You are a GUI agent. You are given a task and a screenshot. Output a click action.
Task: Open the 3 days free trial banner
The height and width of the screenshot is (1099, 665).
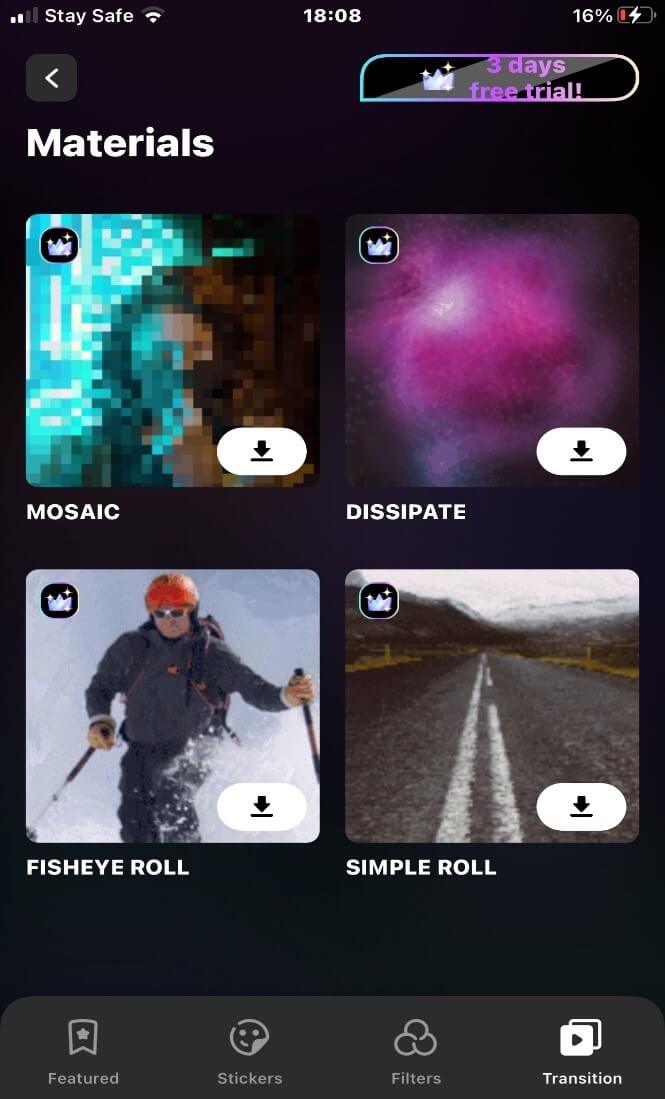coord(499,78)
